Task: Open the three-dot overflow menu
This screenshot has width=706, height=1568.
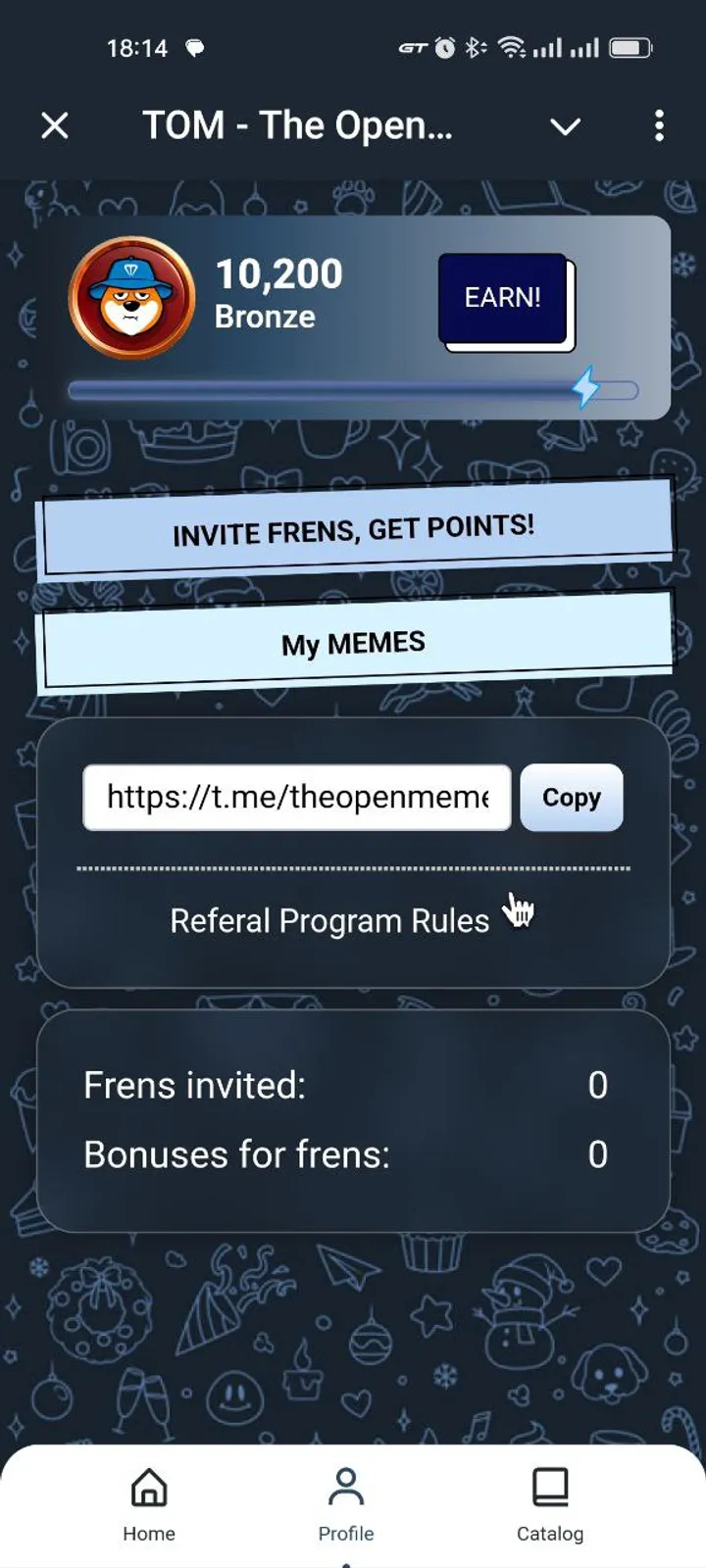Action: [x=659, y=125]
